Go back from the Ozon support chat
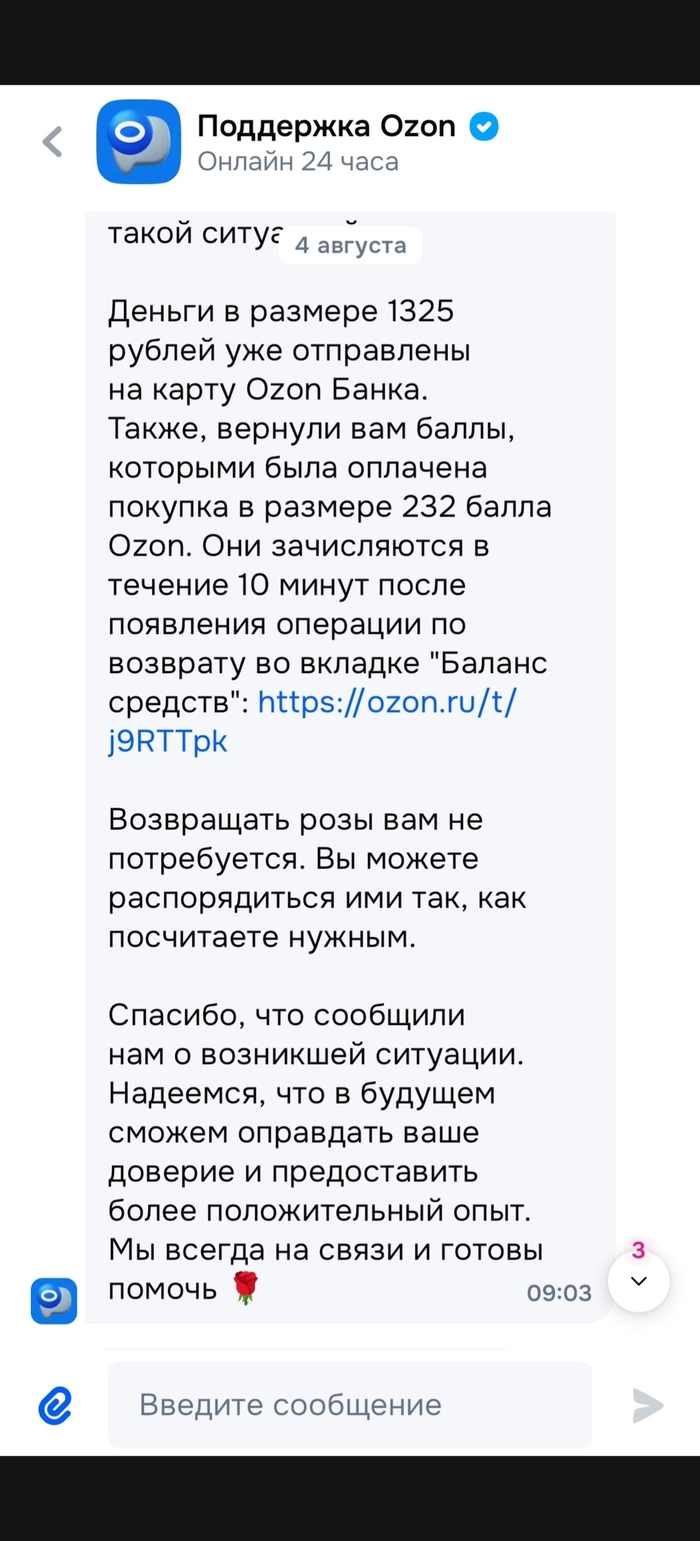This screenshot has width=700, height=1541. pos(52,142)
